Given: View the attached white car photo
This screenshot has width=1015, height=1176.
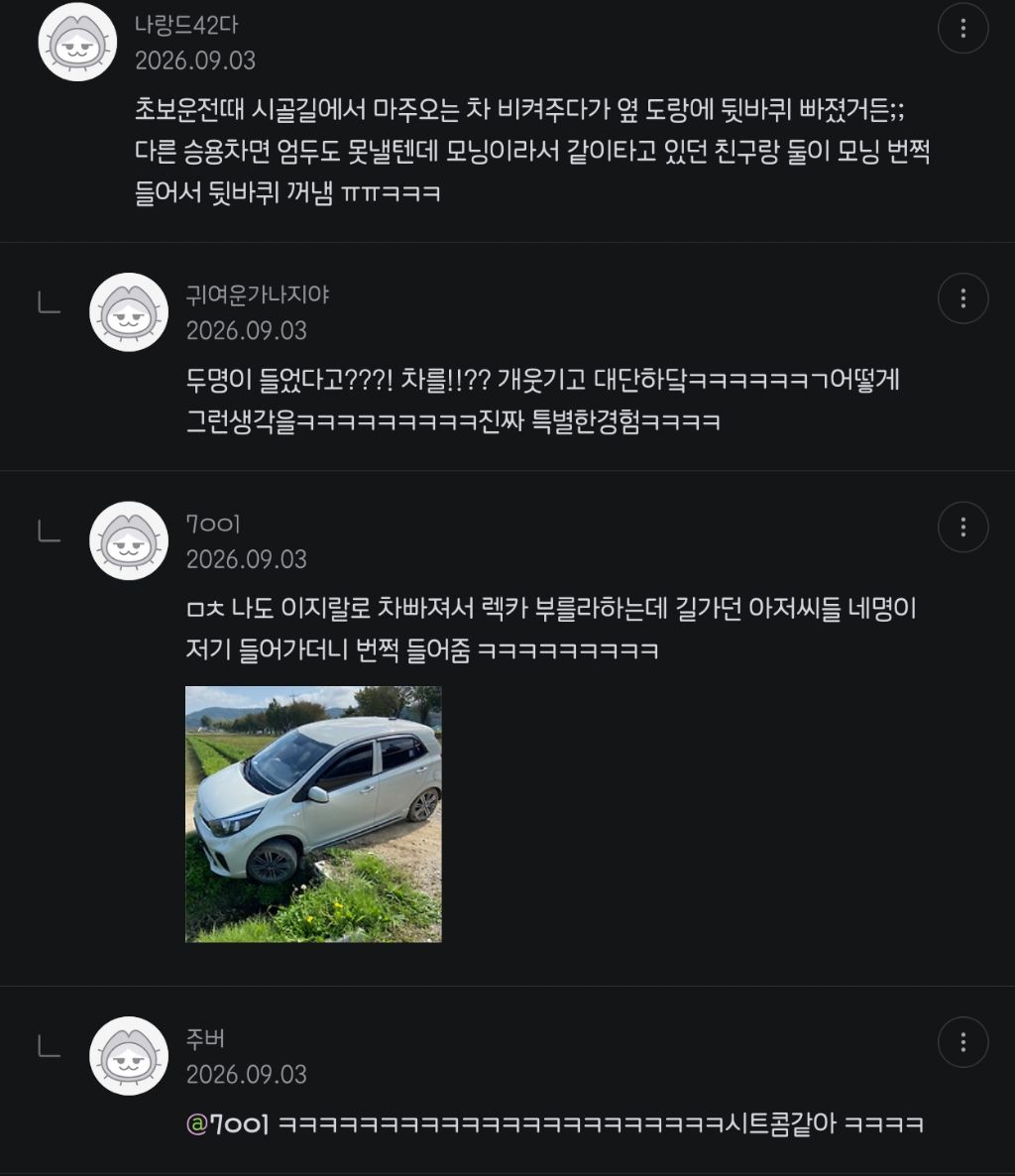Looking at the screenshot, I should click(x=313, y=814).
